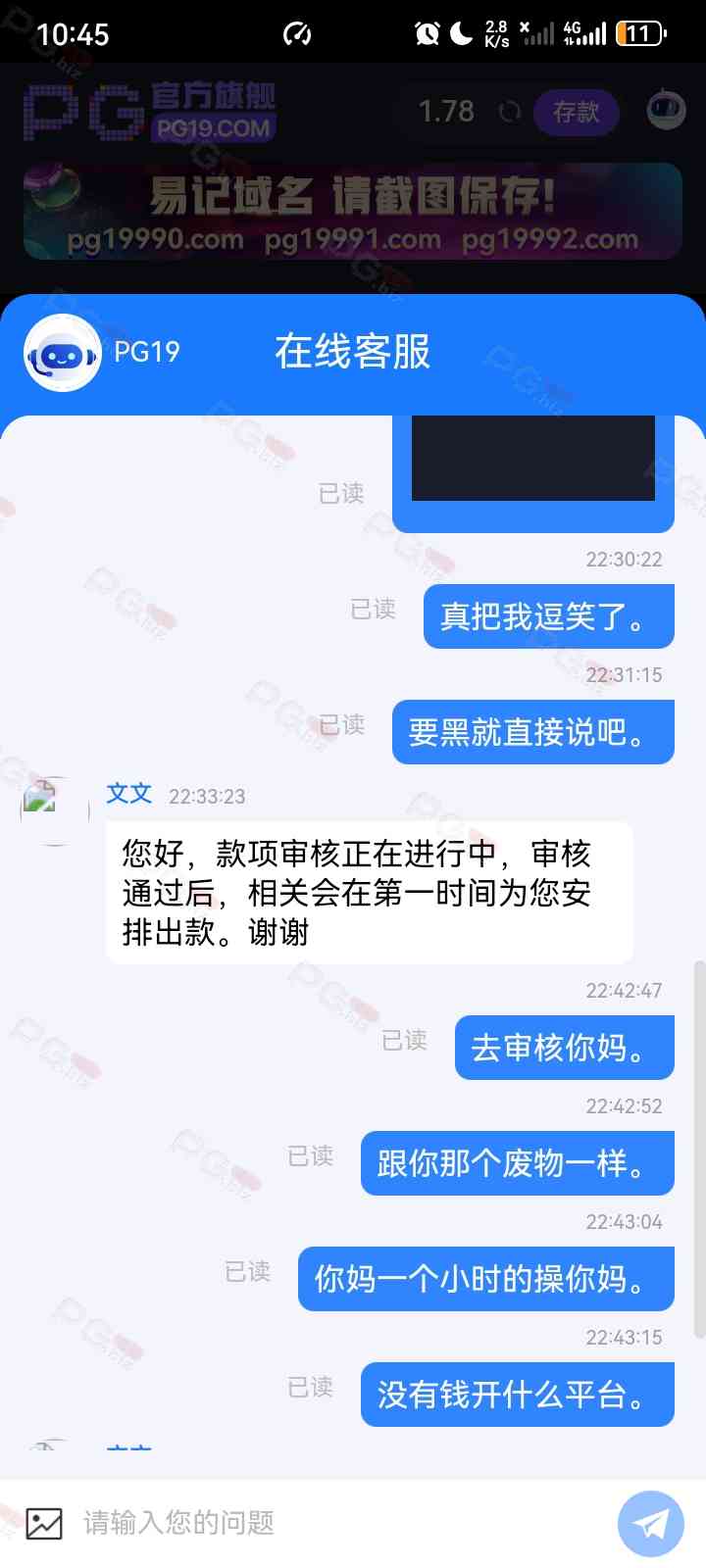Open the sent image in chat

point(532,461)
